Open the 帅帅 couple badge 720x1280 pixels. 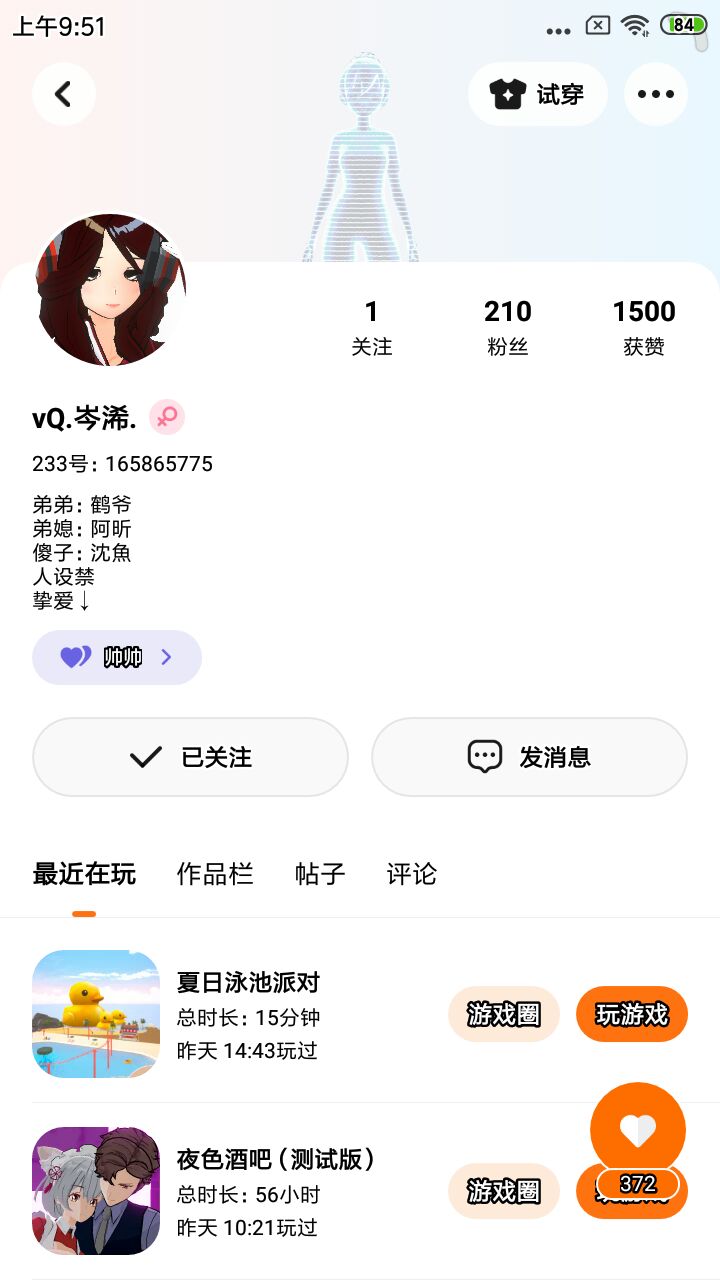coord(117,657)
